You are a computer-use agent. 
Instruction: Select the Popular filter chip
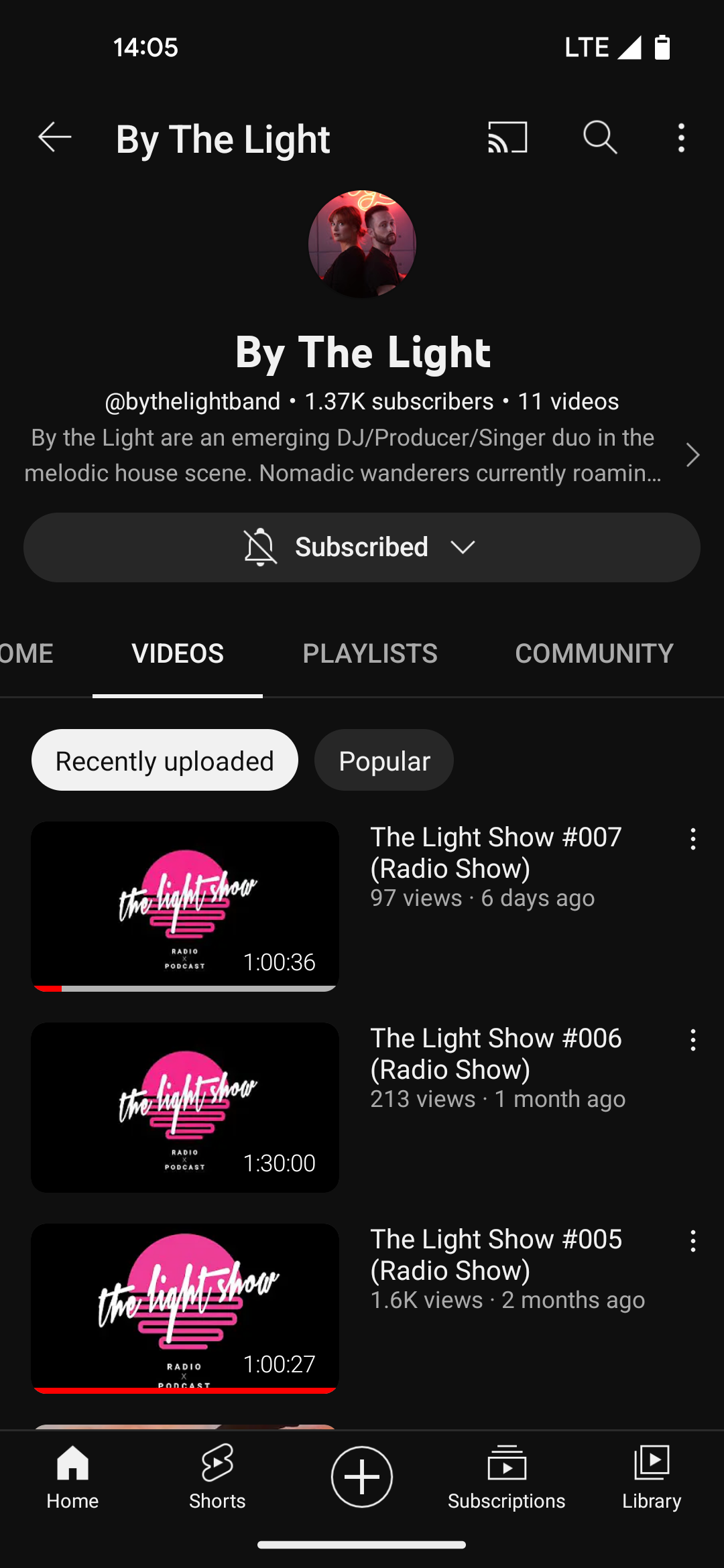point(384,761)
